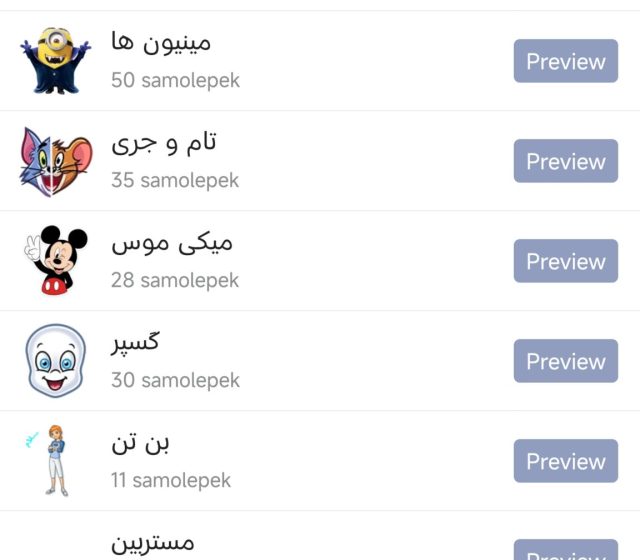Preview the گسپر sticker pack
This screenshot has width=640, height=560.
565,361
